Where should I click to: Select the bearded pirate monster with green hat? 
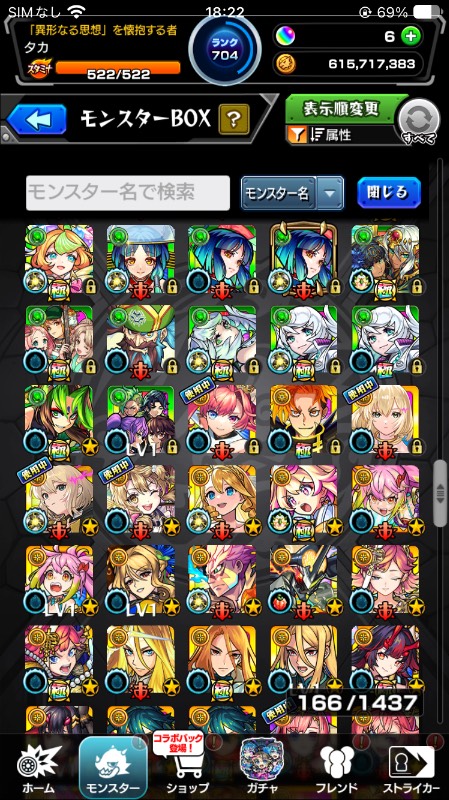coord(141,340)
